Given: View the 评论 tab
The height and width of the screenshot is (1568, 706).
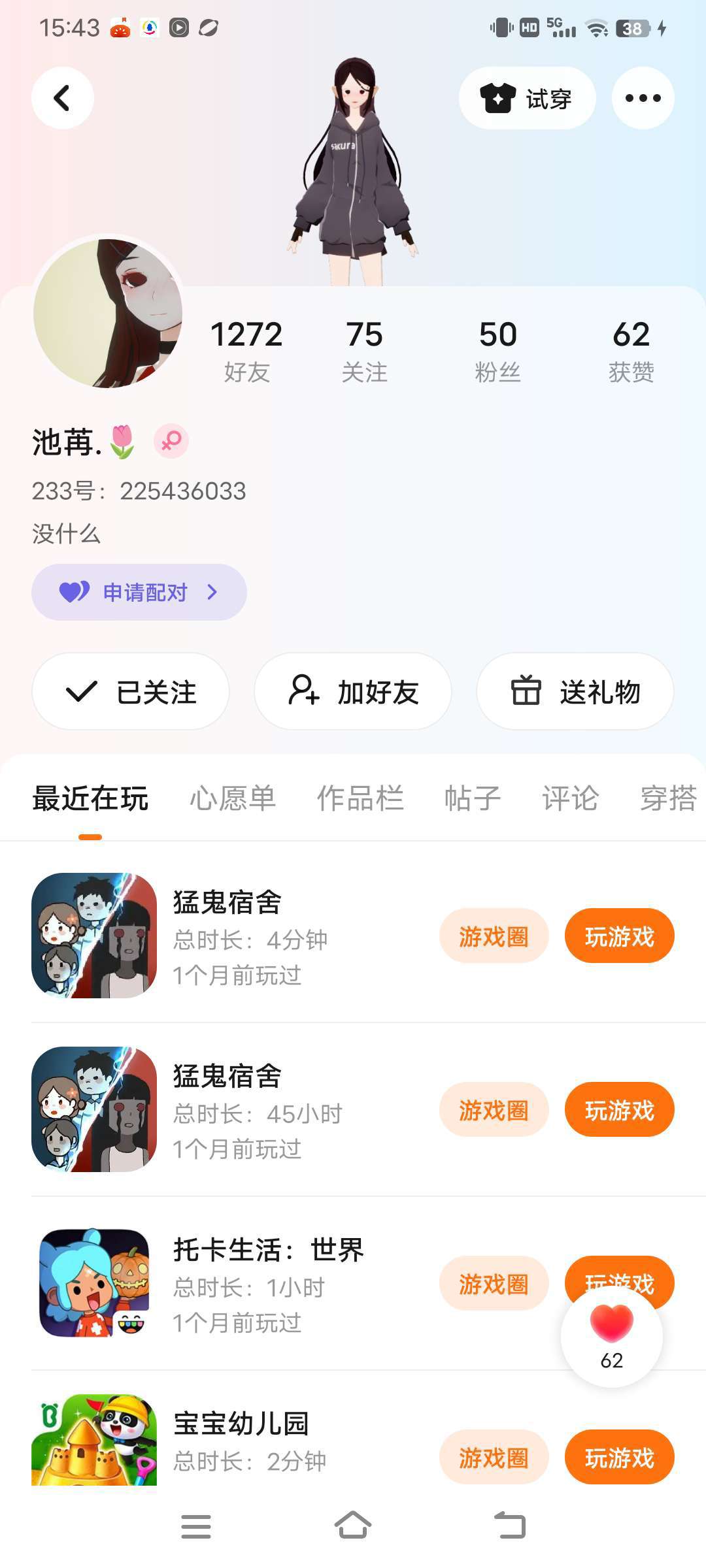Looking at the screenshot, I should click(570, 798).
